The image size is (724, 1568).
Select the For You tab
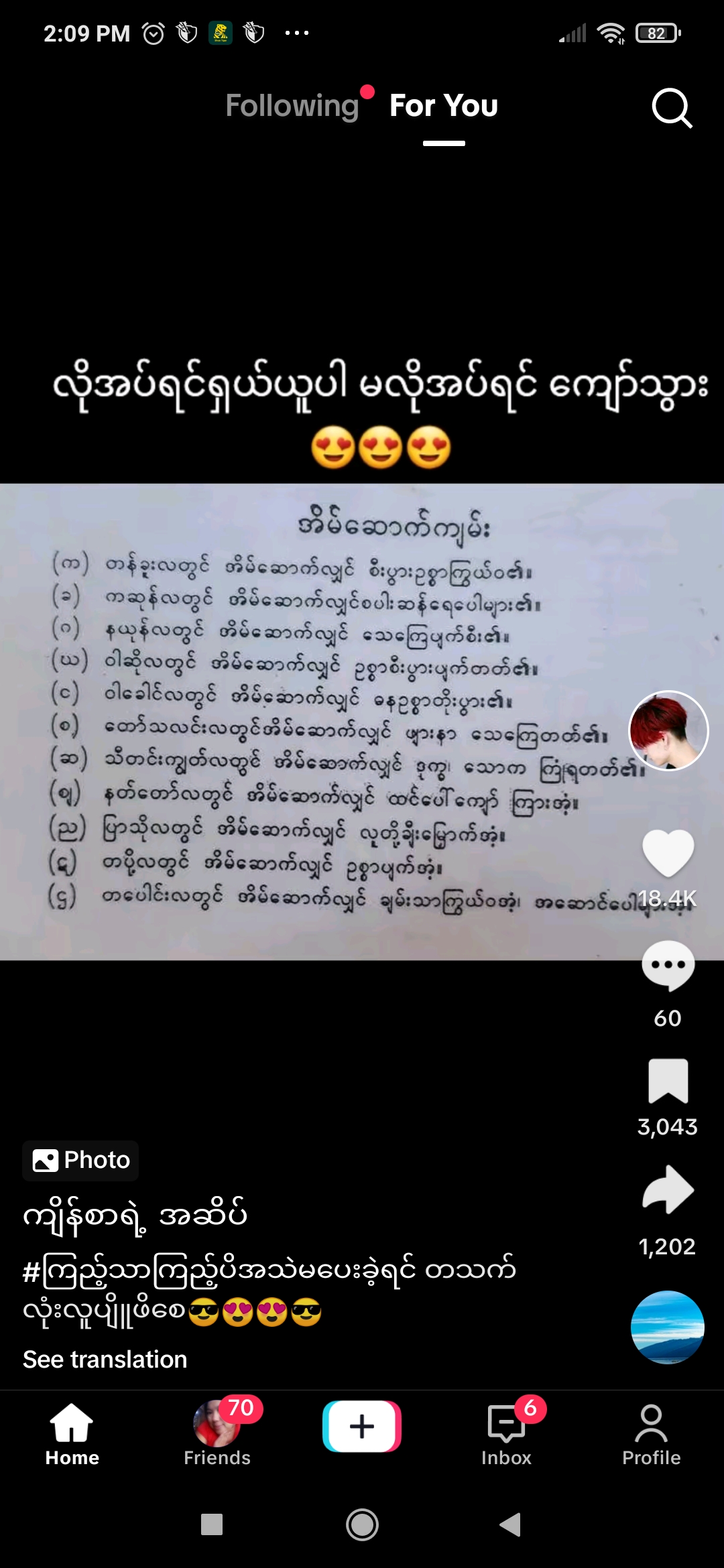[444, 106]
